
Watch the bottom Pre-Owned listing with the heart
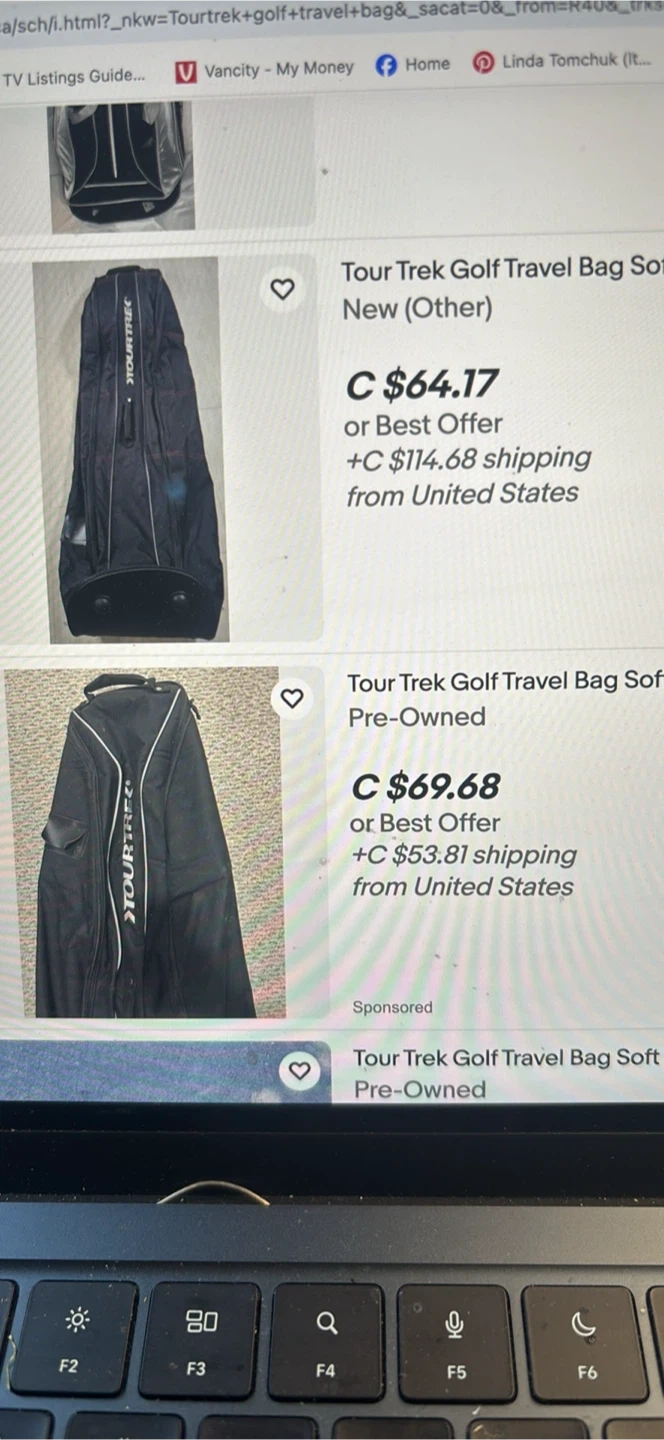[x=299, y=1071]
